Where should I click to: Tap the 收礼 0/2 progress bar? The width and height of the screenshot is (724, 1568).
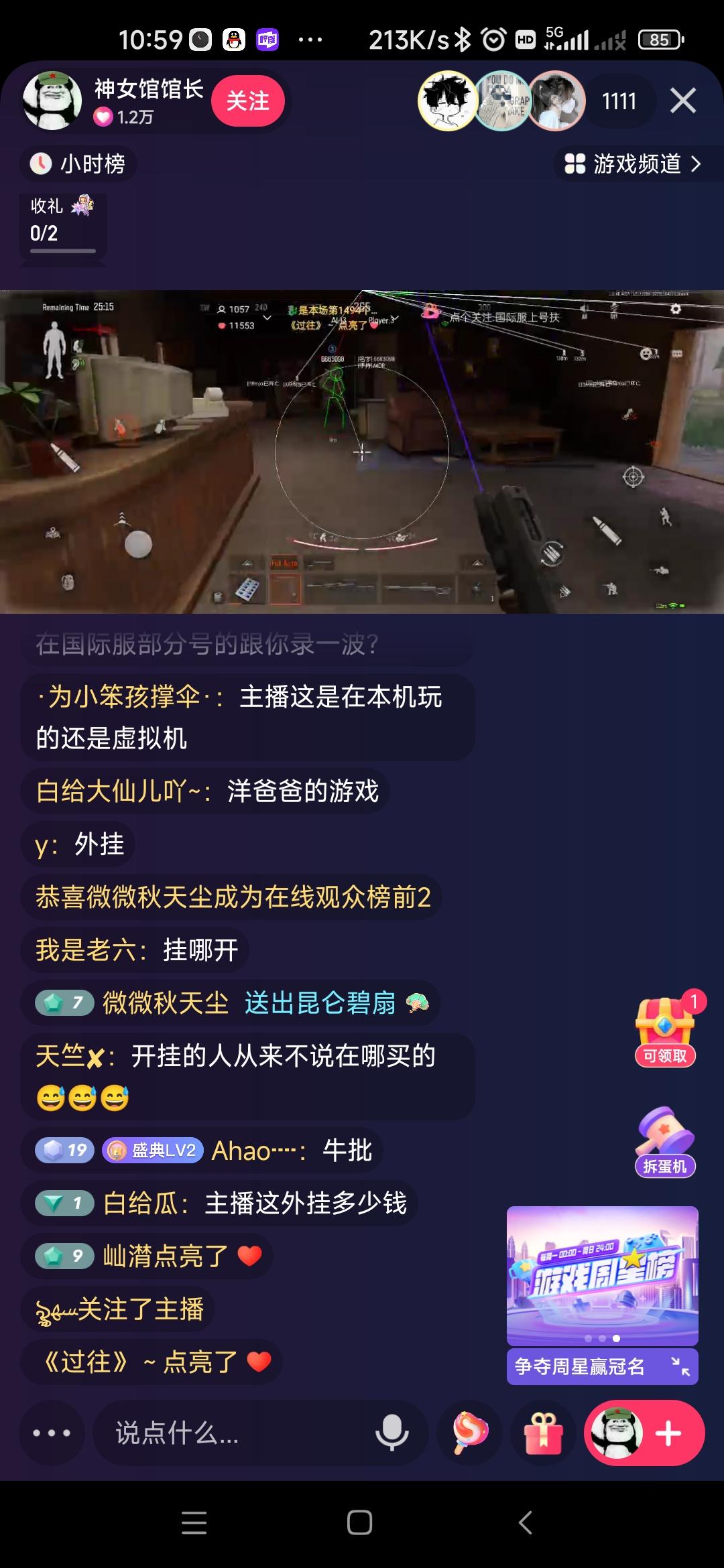62,226
